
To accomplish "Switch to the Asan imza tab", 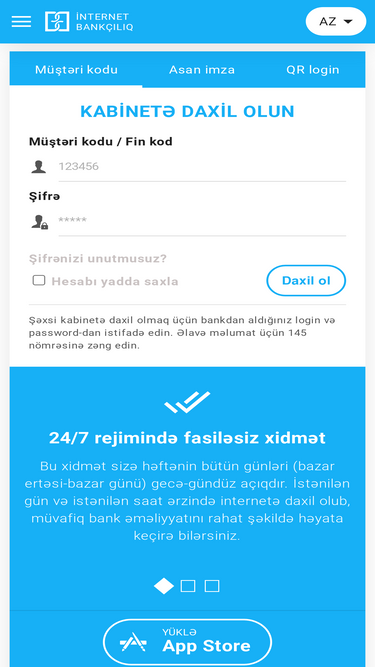I will click(202, 70).
